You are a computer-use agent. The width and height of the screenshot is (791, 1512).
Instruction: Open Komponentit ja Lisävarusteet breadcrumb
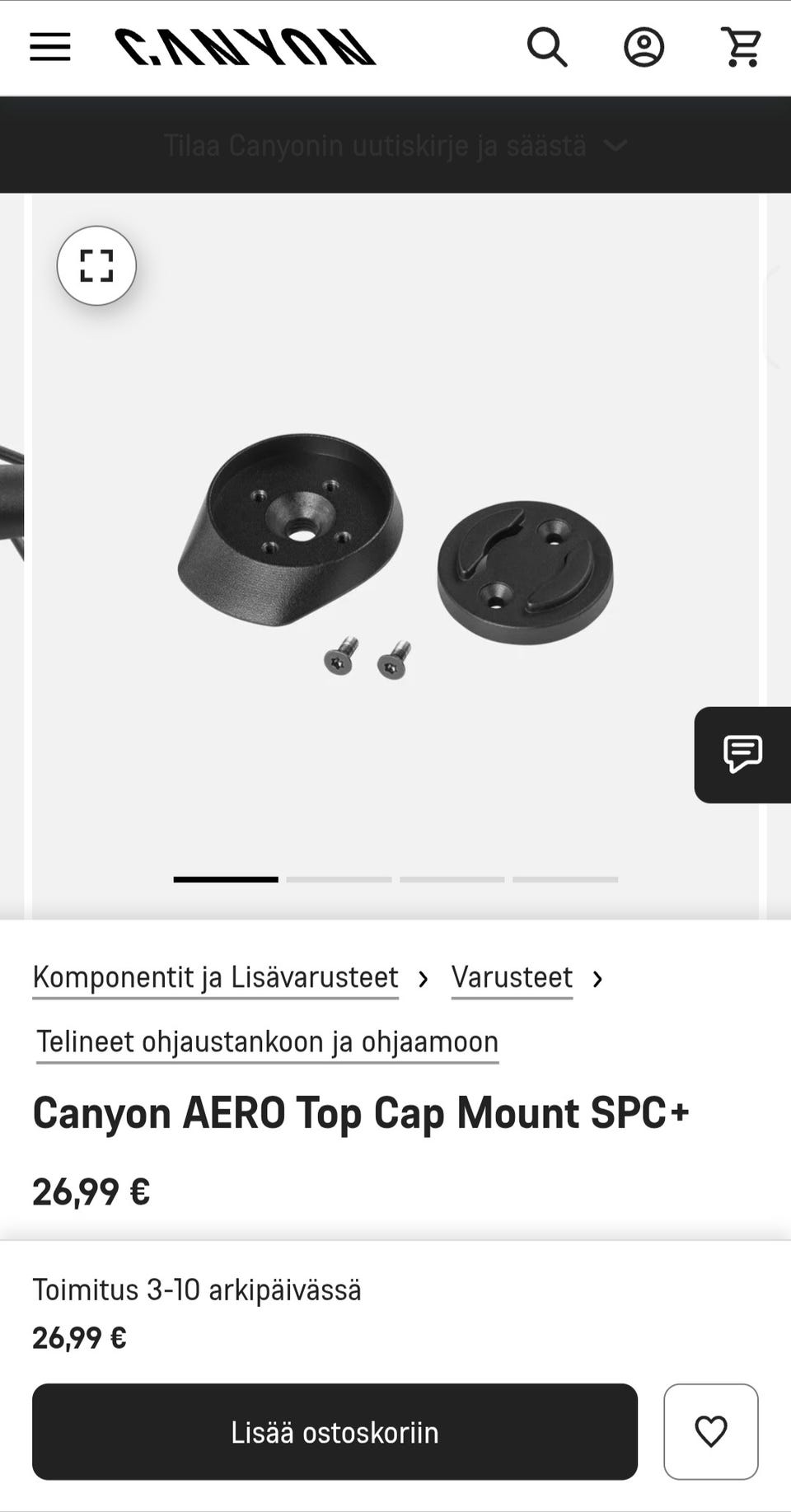tap(215, 977)
